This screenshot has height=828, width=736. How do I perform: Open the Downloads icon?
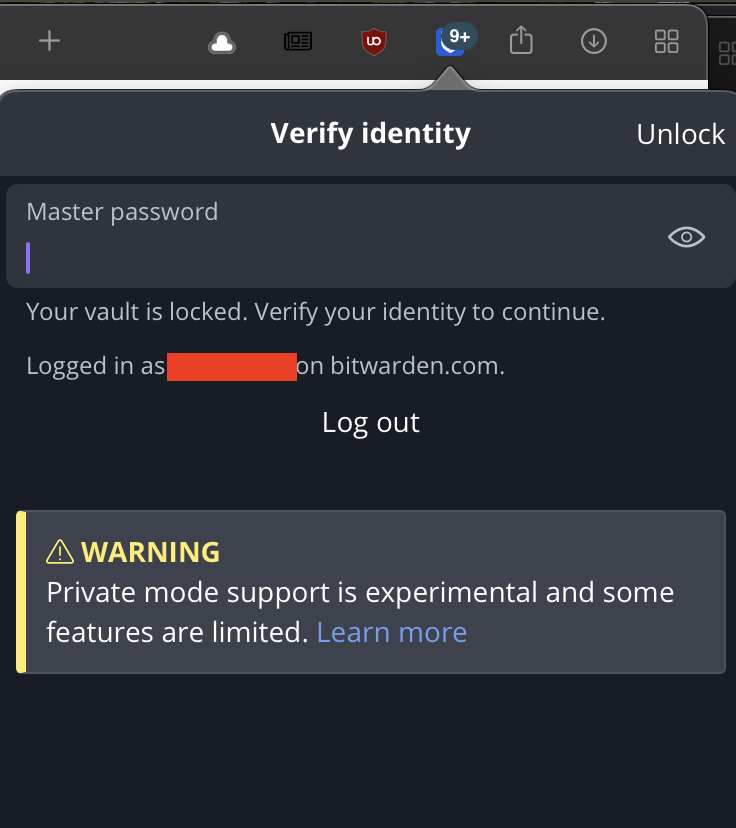593,41
